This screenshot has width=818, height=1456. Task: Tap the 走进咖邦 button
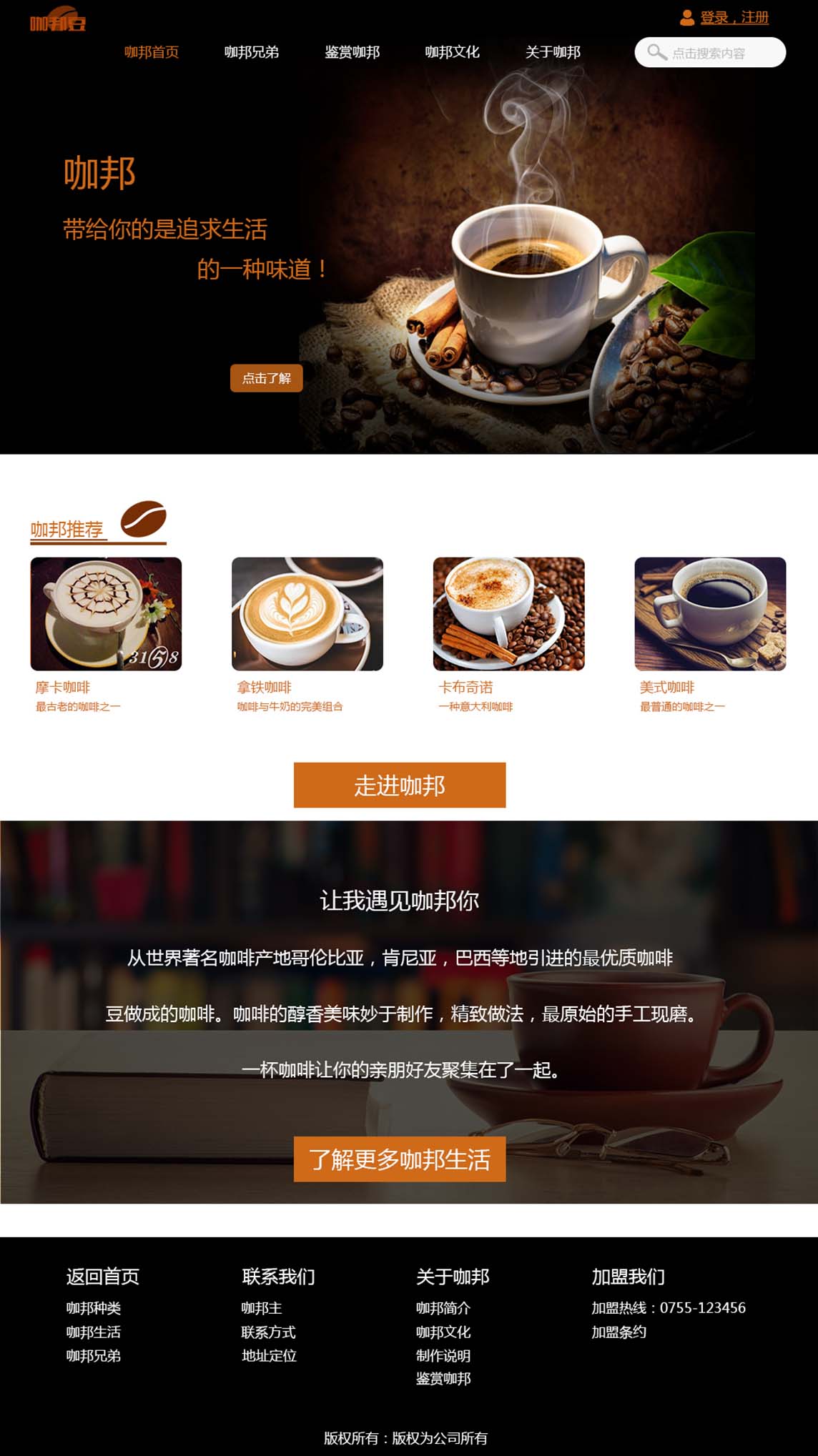coord(400,786)
